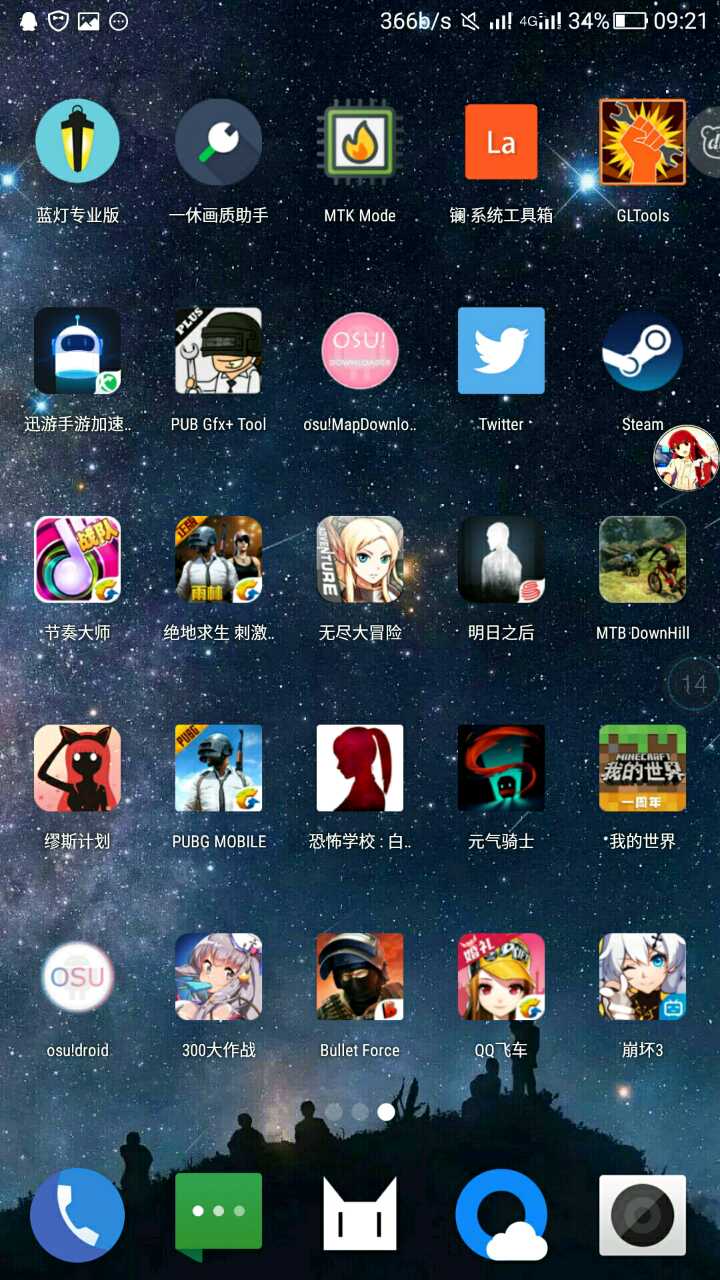Open the 蓝灯专业版 app
The image size is (720, 1280).
78,142
